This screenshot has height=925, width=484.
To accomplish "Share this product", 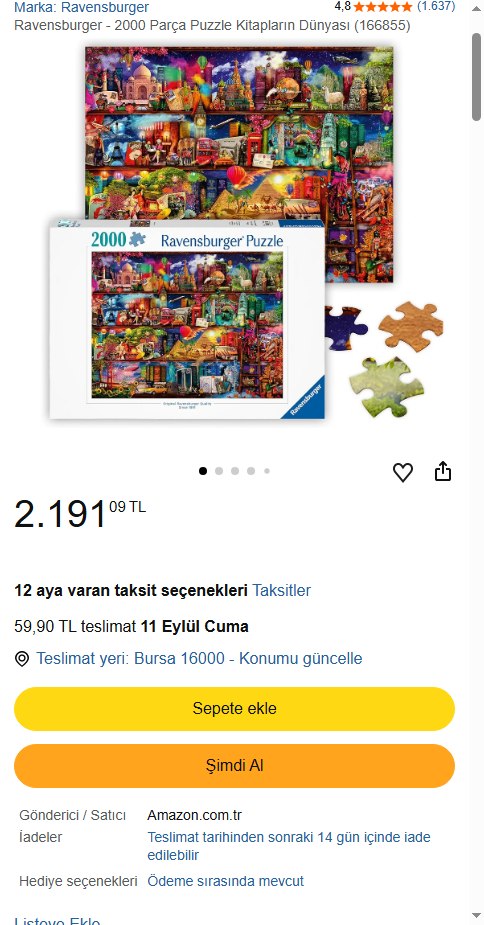I will pyautogui.click(x=443, y=471).
